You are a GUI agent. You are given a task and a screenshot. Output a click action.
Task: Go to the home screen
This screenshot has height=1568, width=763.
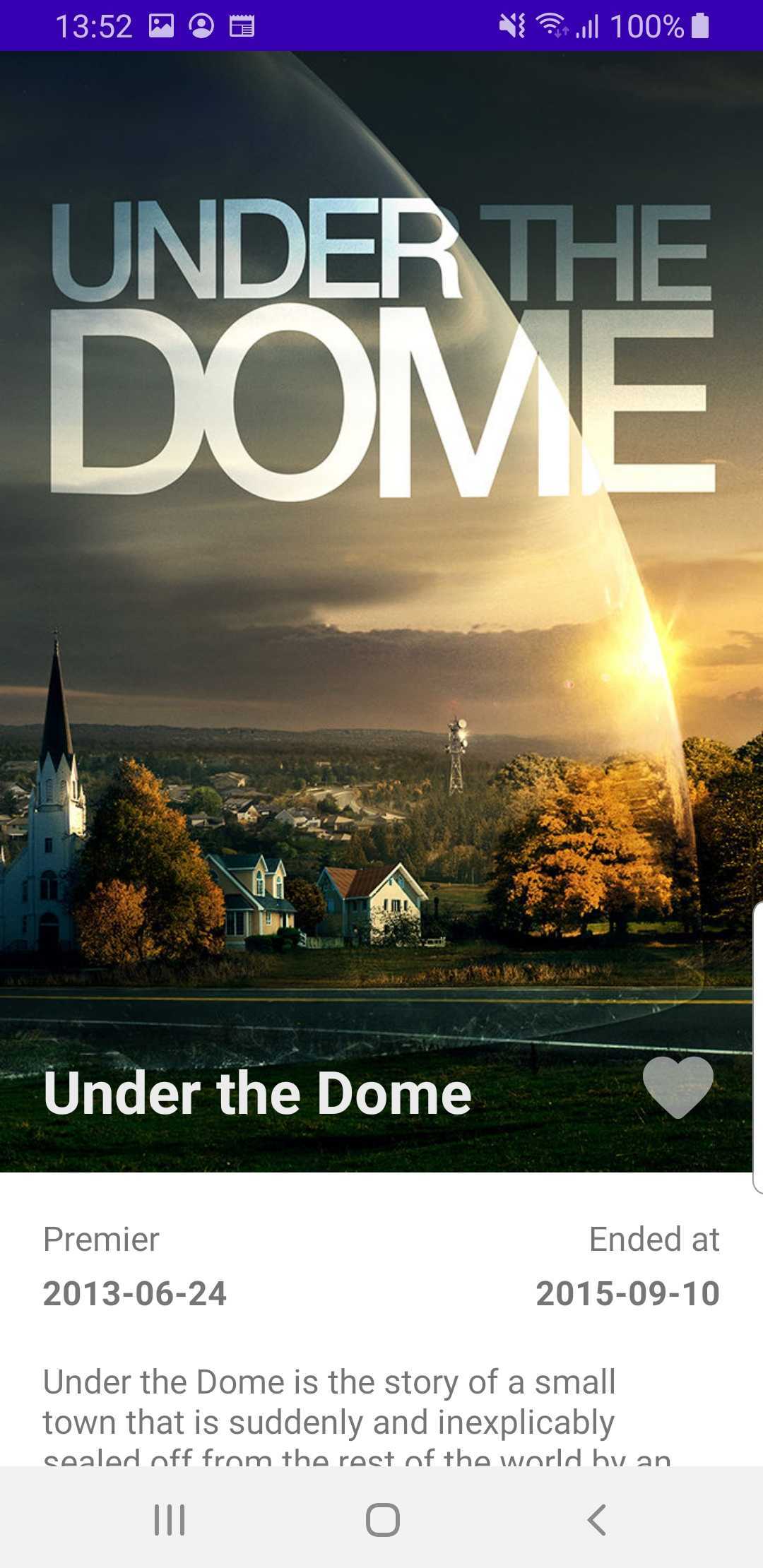[382, 1519]
